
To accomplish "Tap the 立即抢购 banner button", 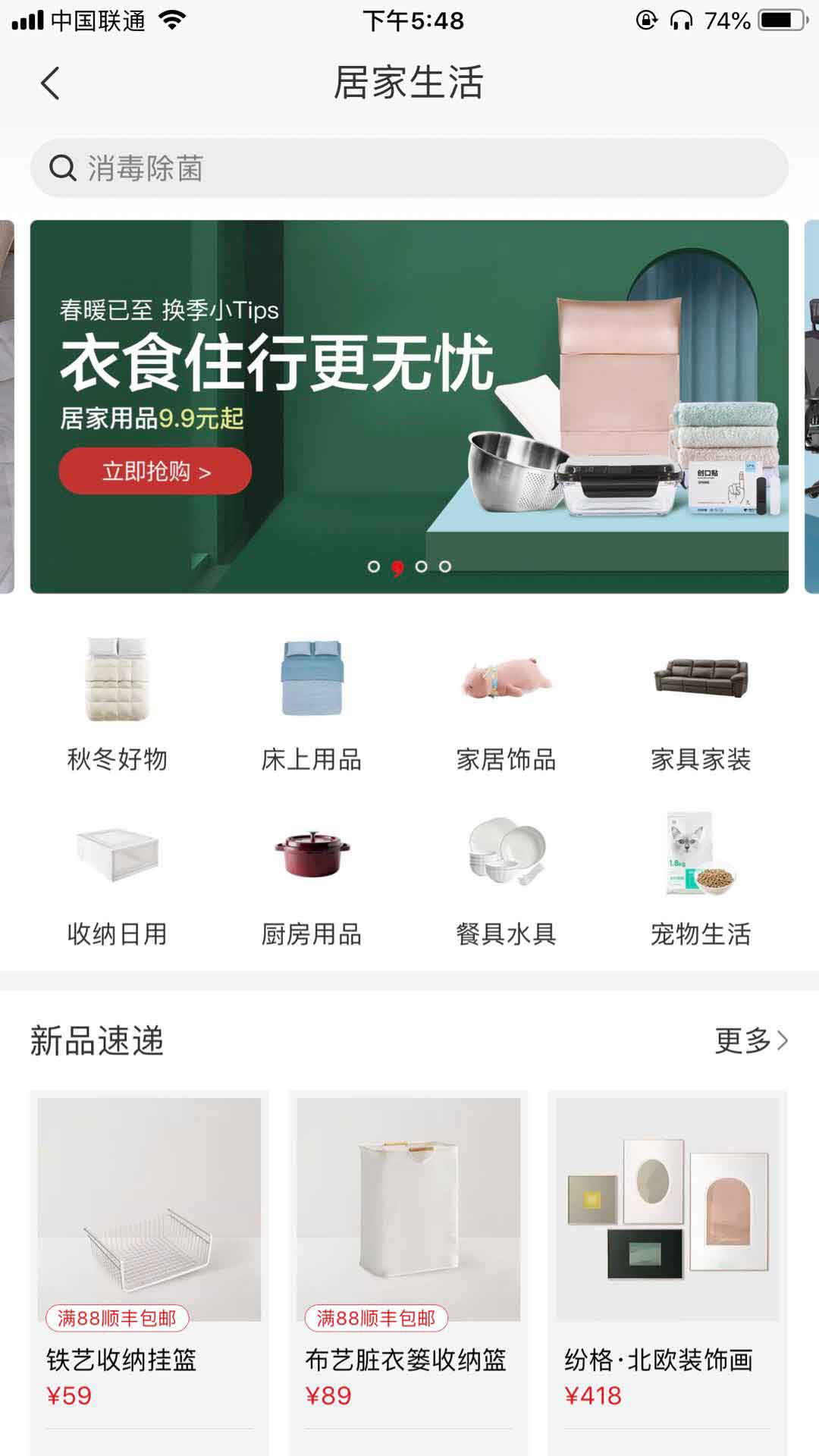I will pos(155,472).
